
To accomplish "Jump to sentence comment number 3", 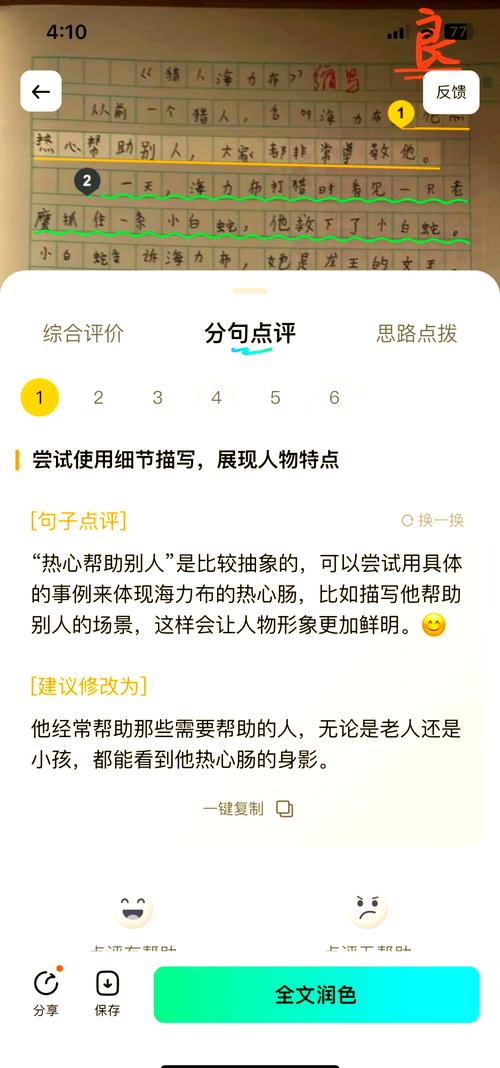I will pyautogui.click(x=157, y=398).
